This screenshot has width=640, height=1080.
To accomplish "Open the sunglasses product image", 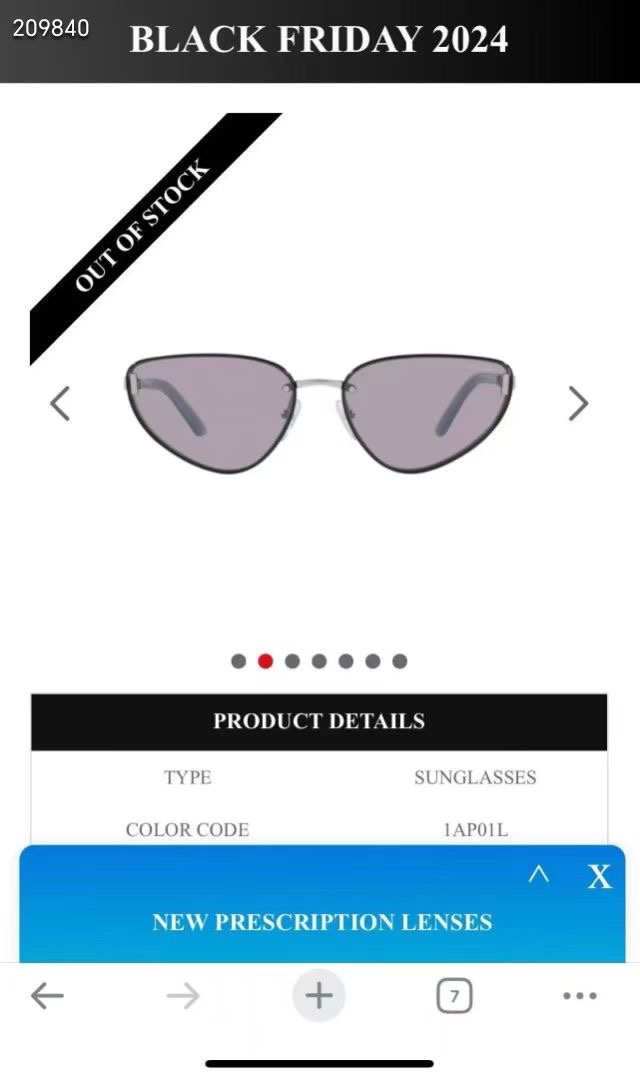I will [319, 412].
